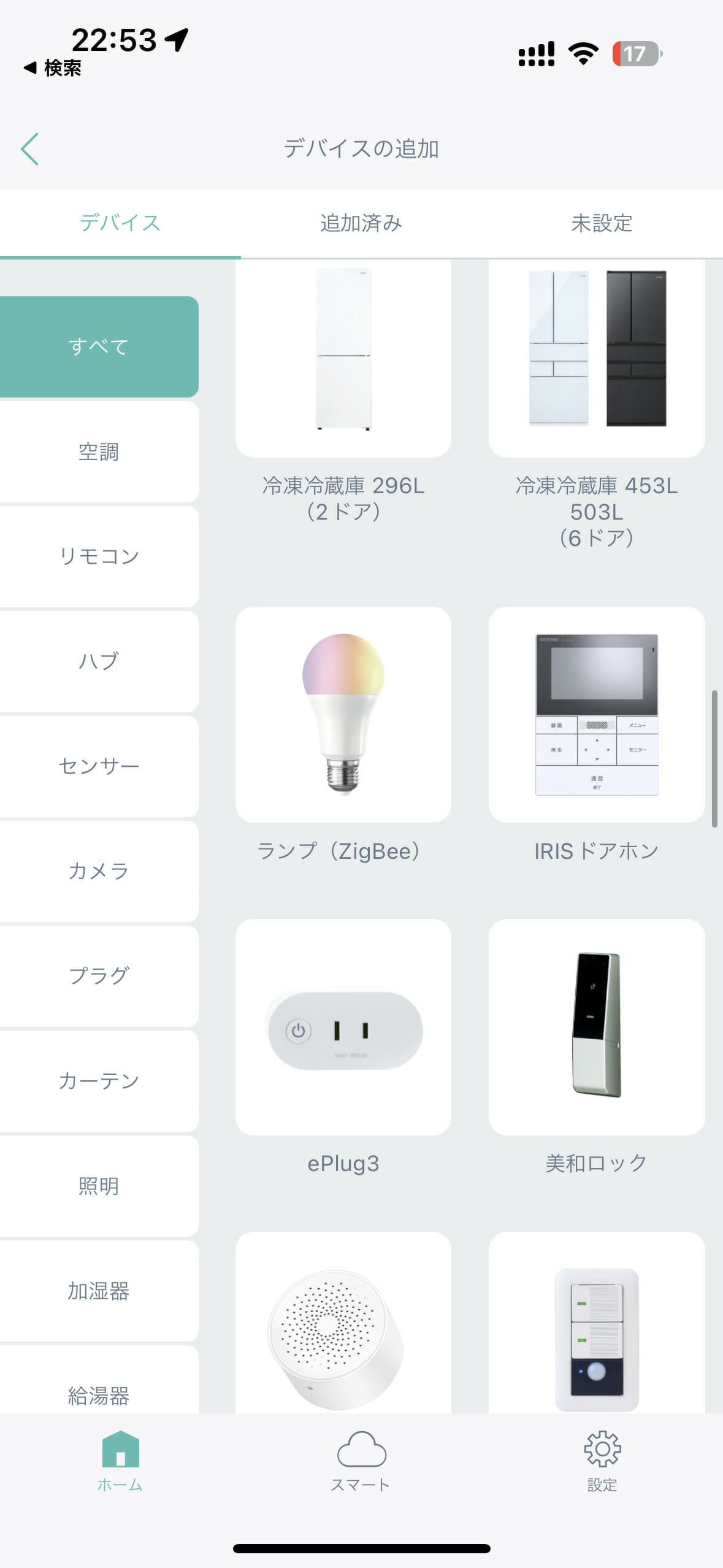Select the 加湿器 category
The width and height of the screenshot is (723, 1568).
[99, 1291]
